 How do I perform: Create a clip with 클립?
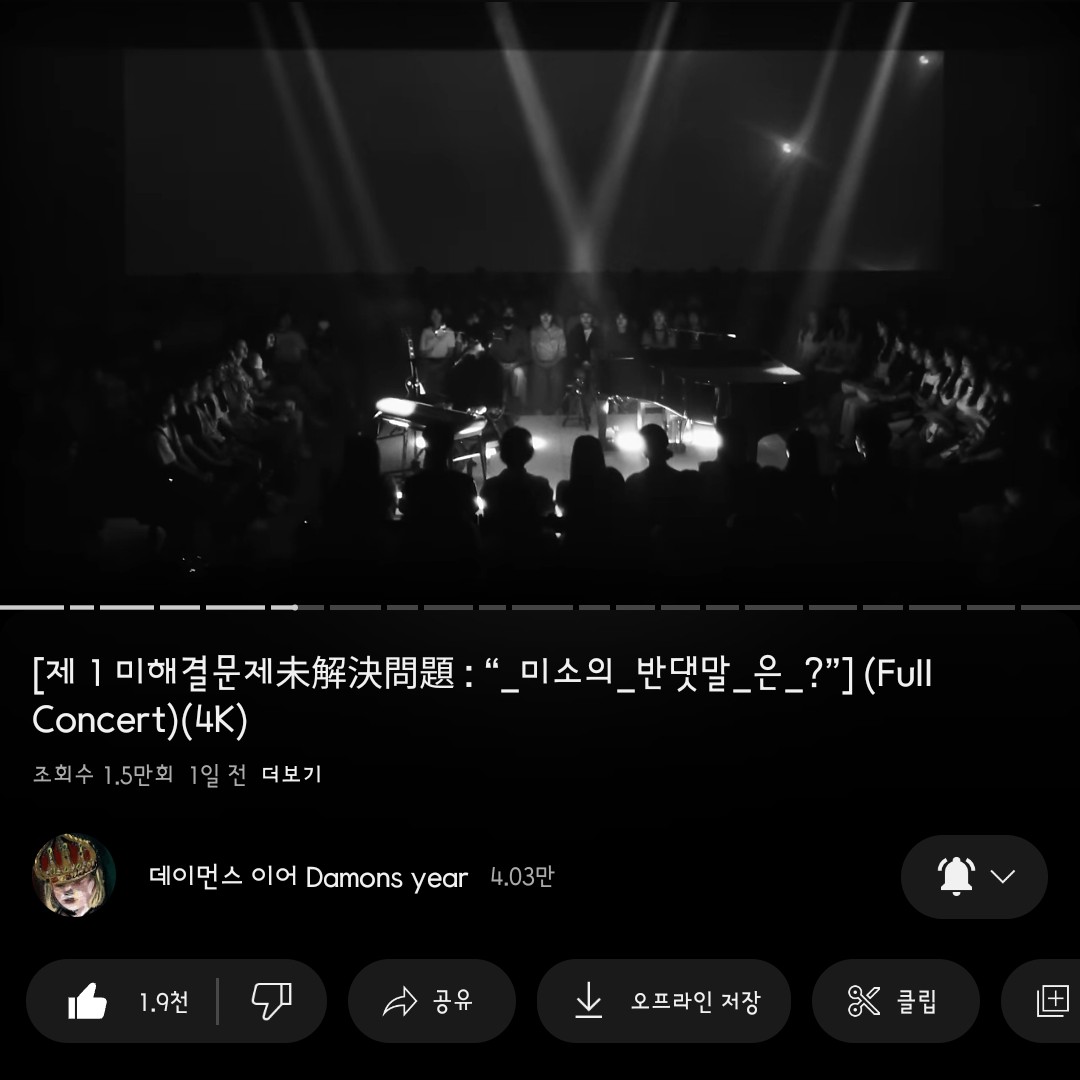click(x=894, y=1001)
